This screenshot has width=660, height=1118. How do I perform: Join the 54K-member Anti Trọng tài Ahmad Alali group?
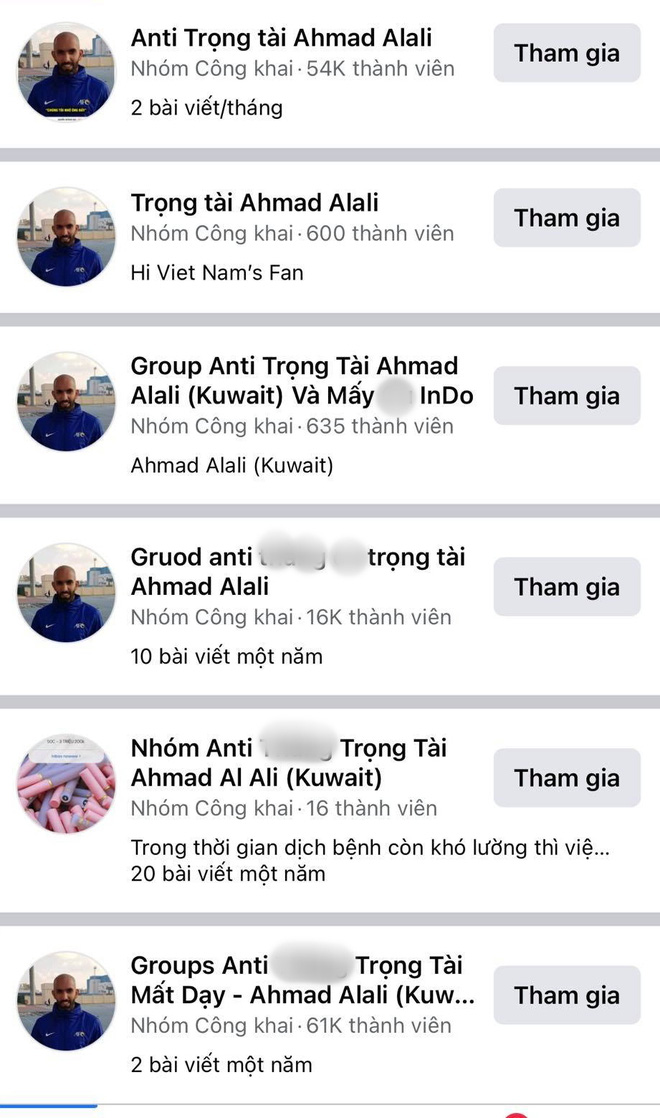coord(567,53)
